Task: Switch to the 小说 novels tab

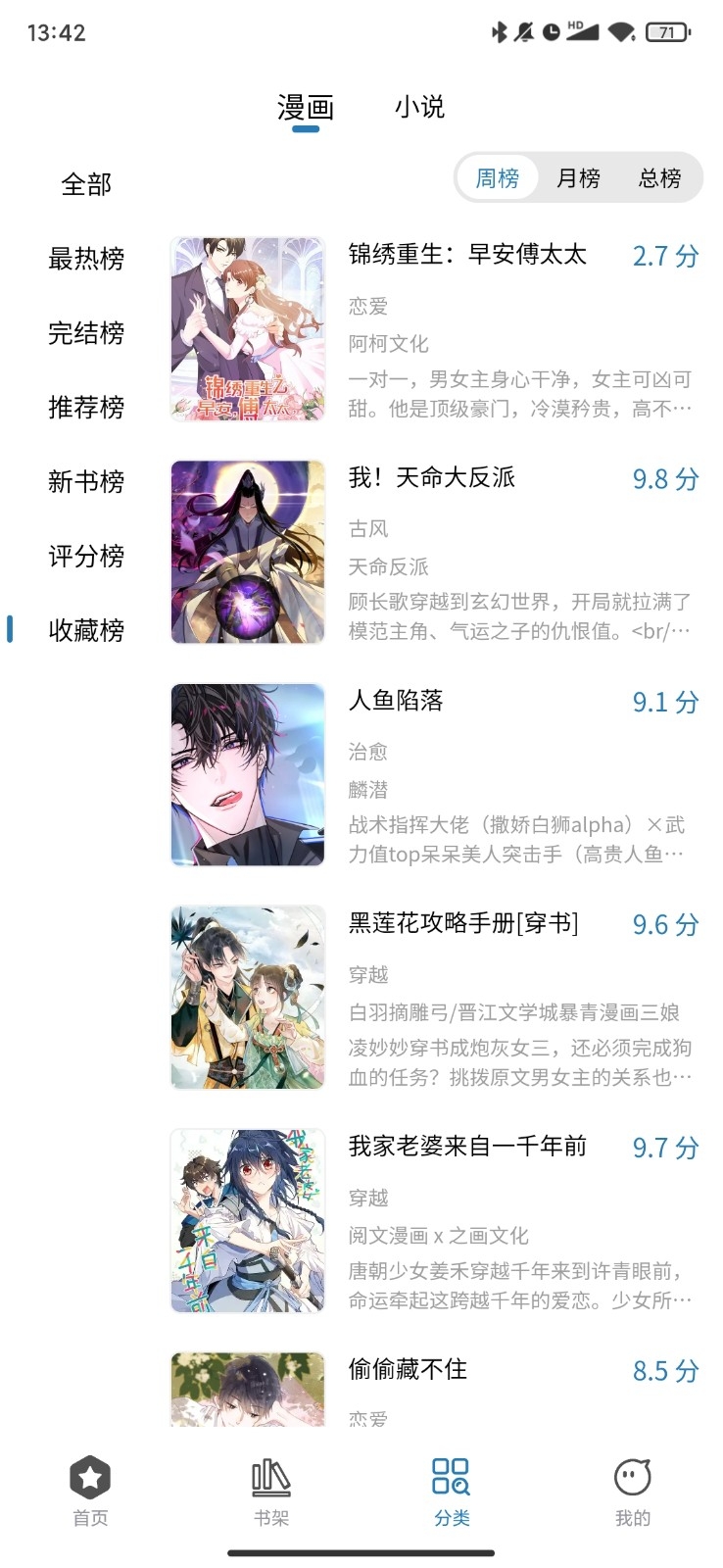Action: coord(418,106)
